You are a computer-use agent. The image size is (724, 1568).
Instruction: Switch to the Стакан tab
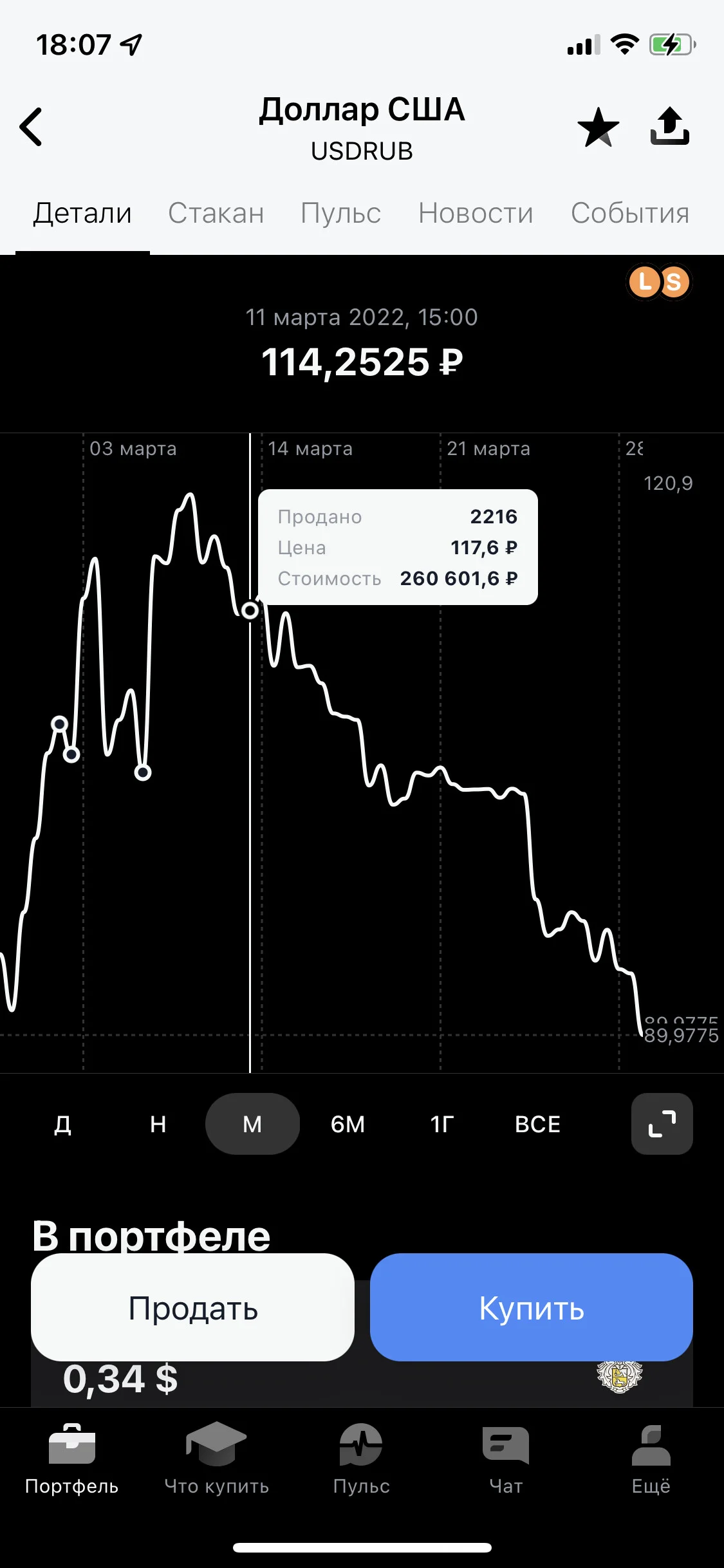[x=216, y=213]
